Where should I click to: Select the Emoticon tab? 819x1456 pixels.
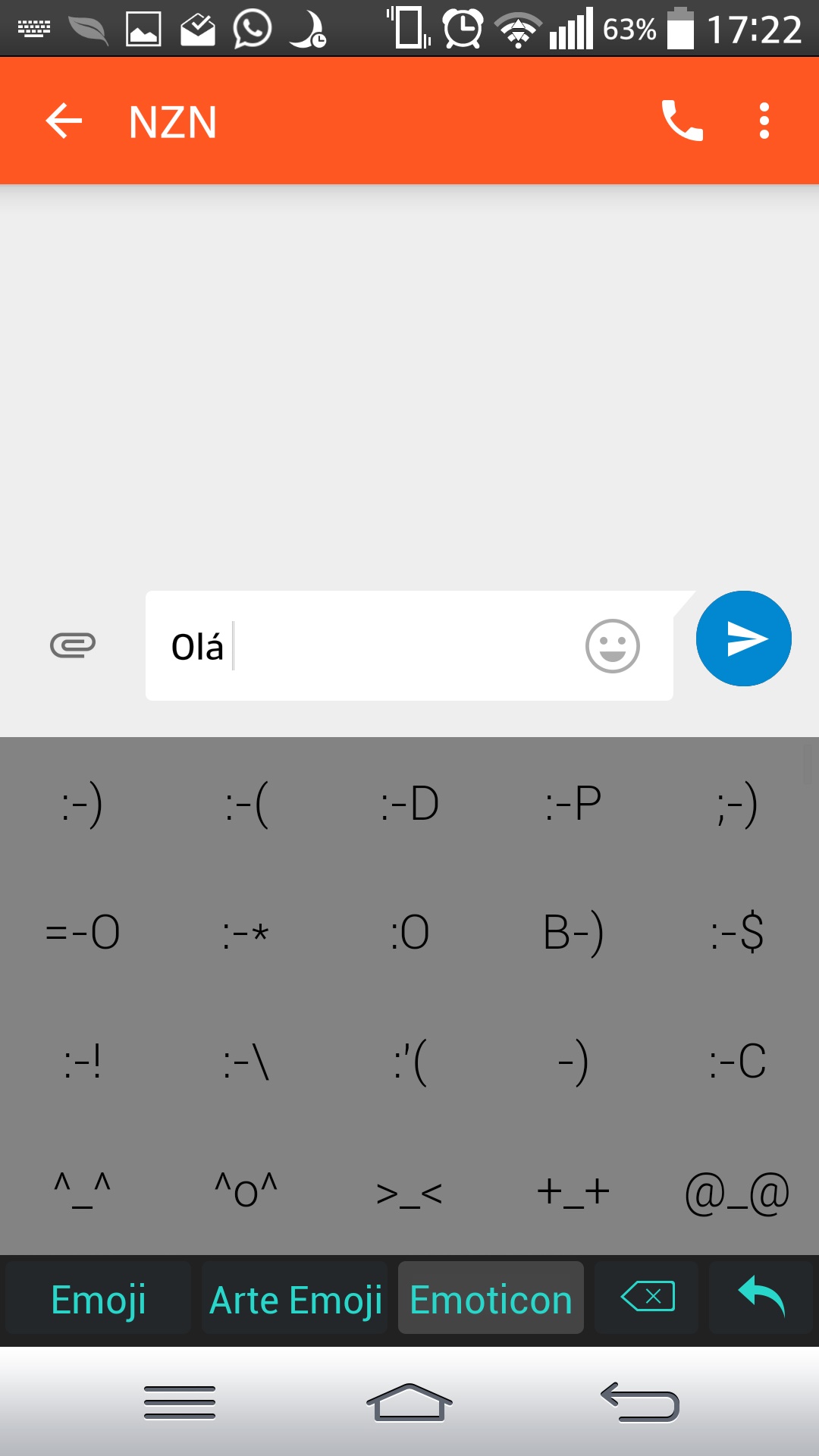[491, 1299]
